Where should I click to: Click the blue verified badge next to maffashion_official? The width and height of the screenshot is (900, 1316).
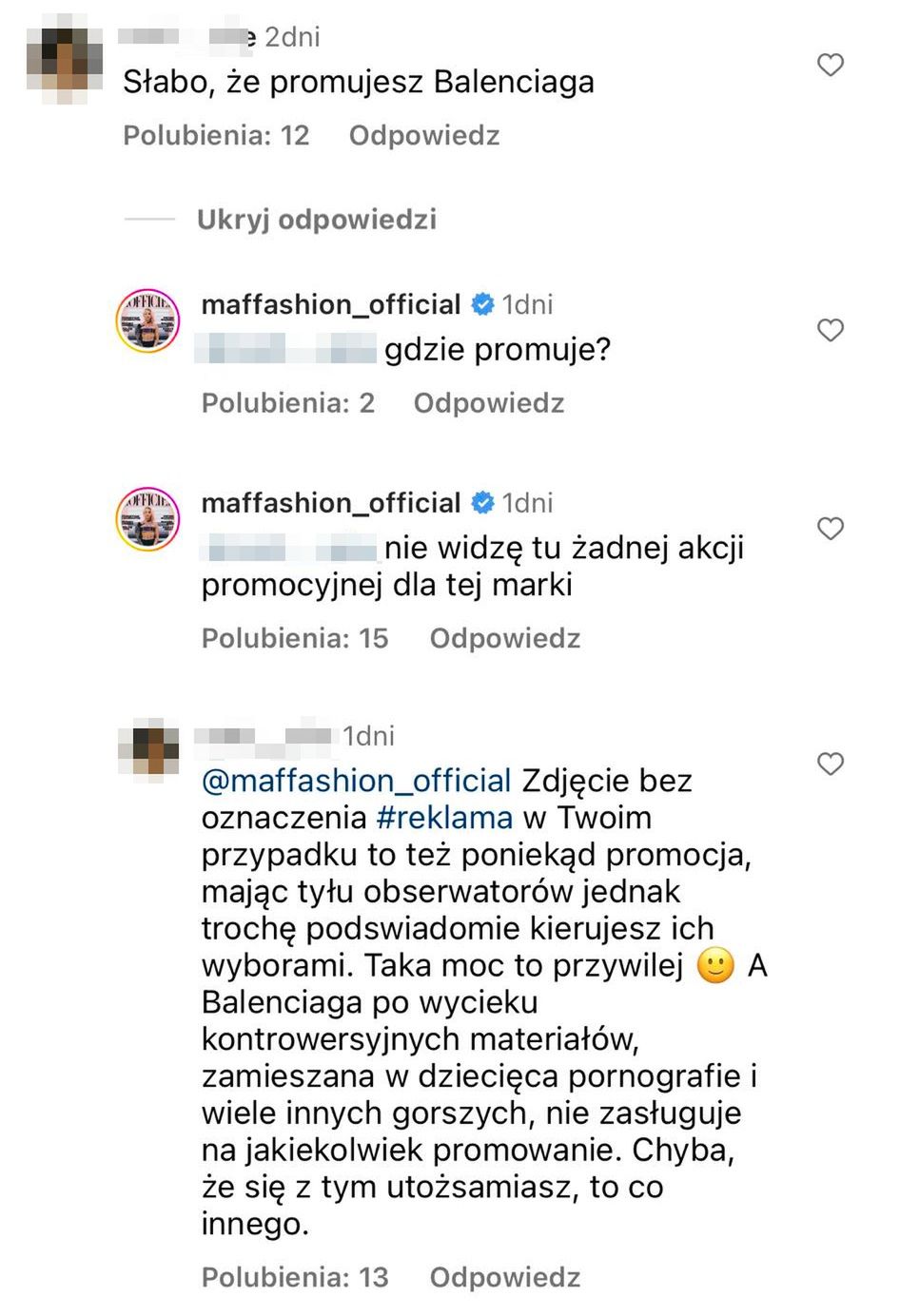tap(481, 304)
